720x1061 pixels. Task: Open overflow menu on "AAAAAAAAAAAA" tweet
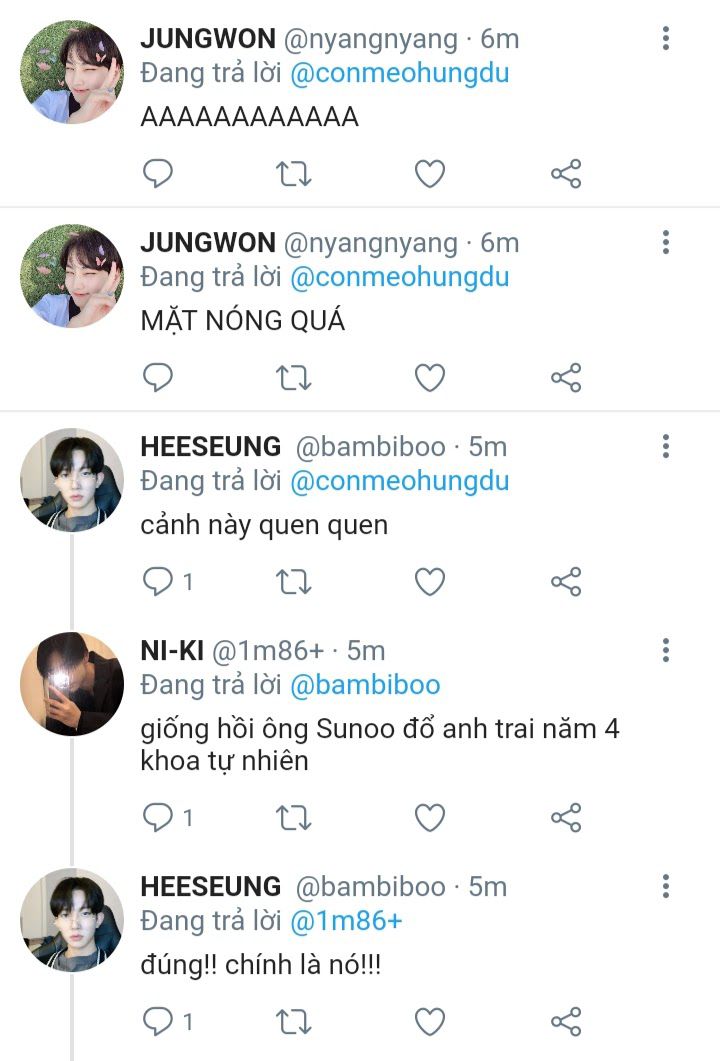(x=665, y=39)
